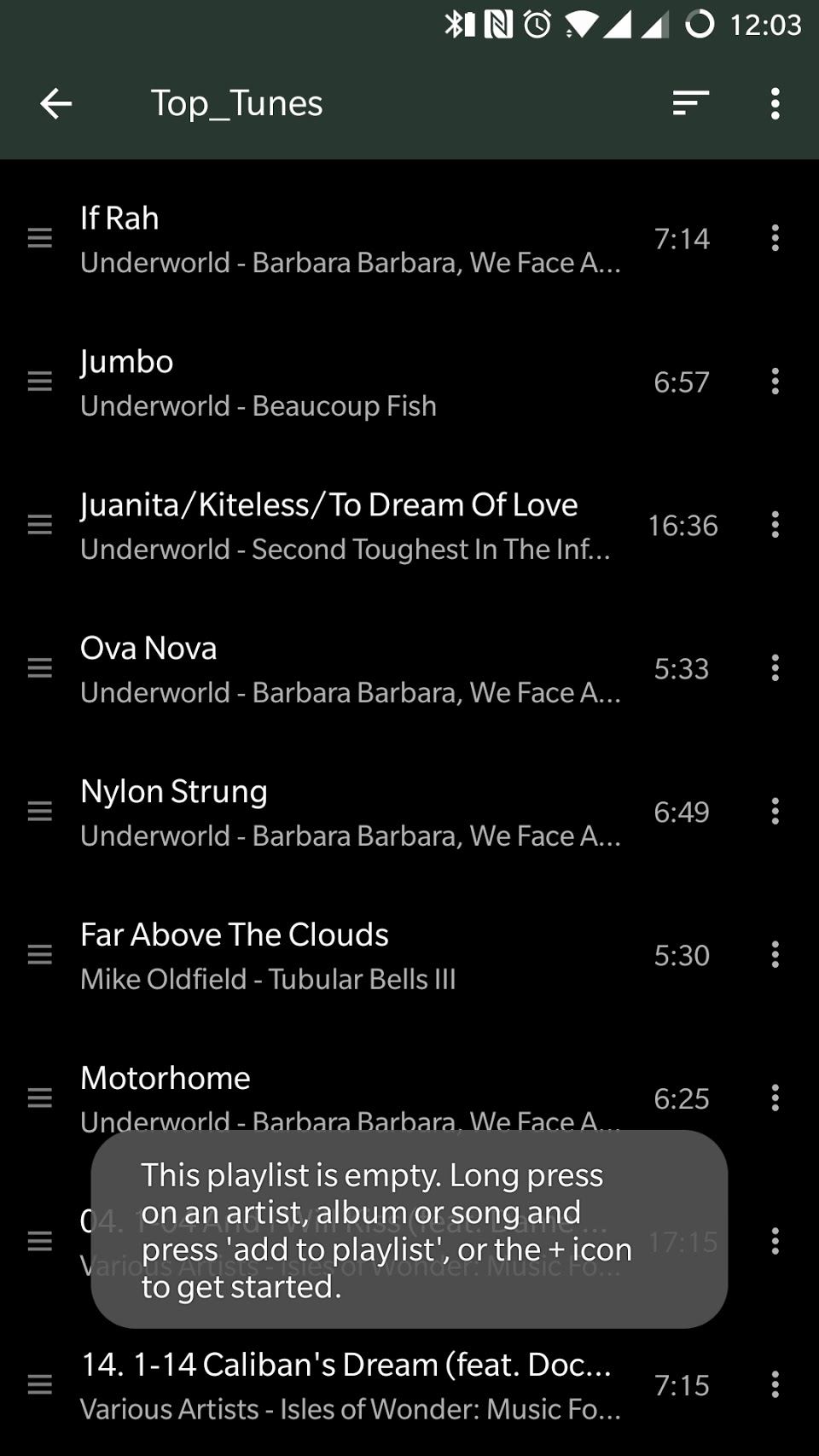The width and height of the screenshot is (819, 1456).
Task: Open the sort options icon
Action: (x=688, y=103)
